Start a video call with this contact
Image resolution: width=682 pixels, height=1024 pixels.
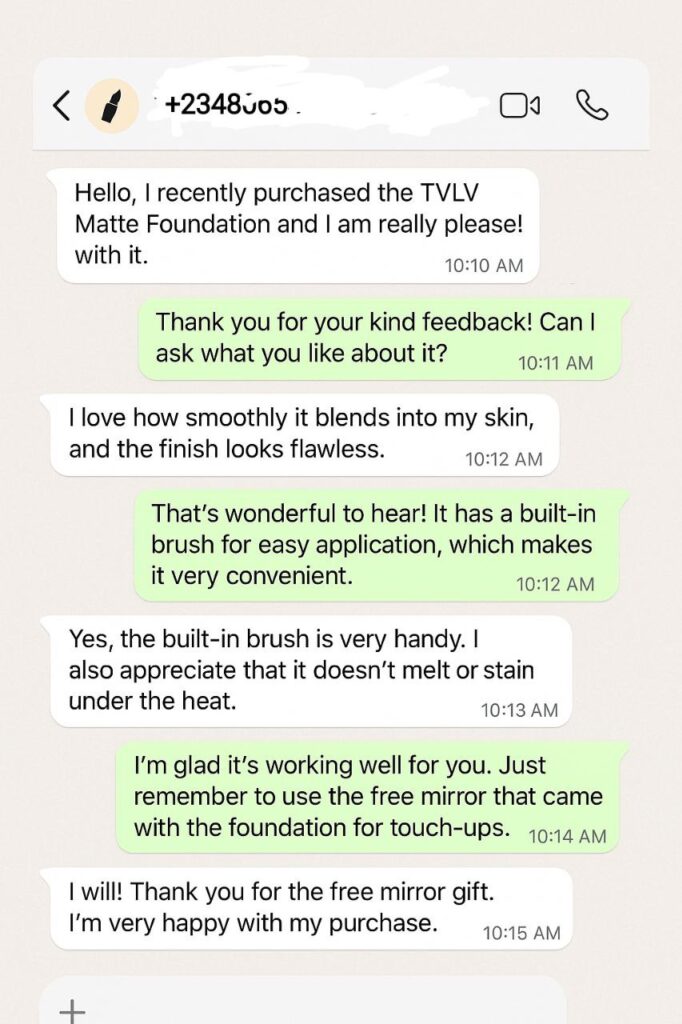coord(519,105)
